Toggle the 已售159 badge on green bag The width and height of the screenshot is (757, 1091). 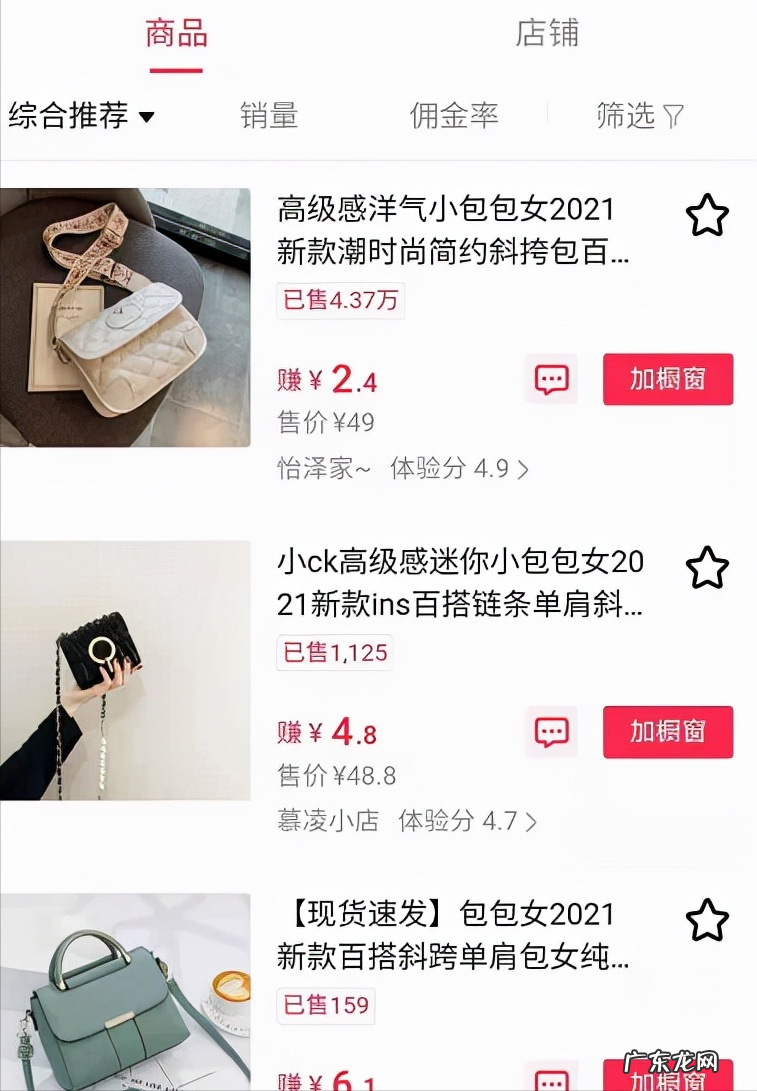[325, 1006]
